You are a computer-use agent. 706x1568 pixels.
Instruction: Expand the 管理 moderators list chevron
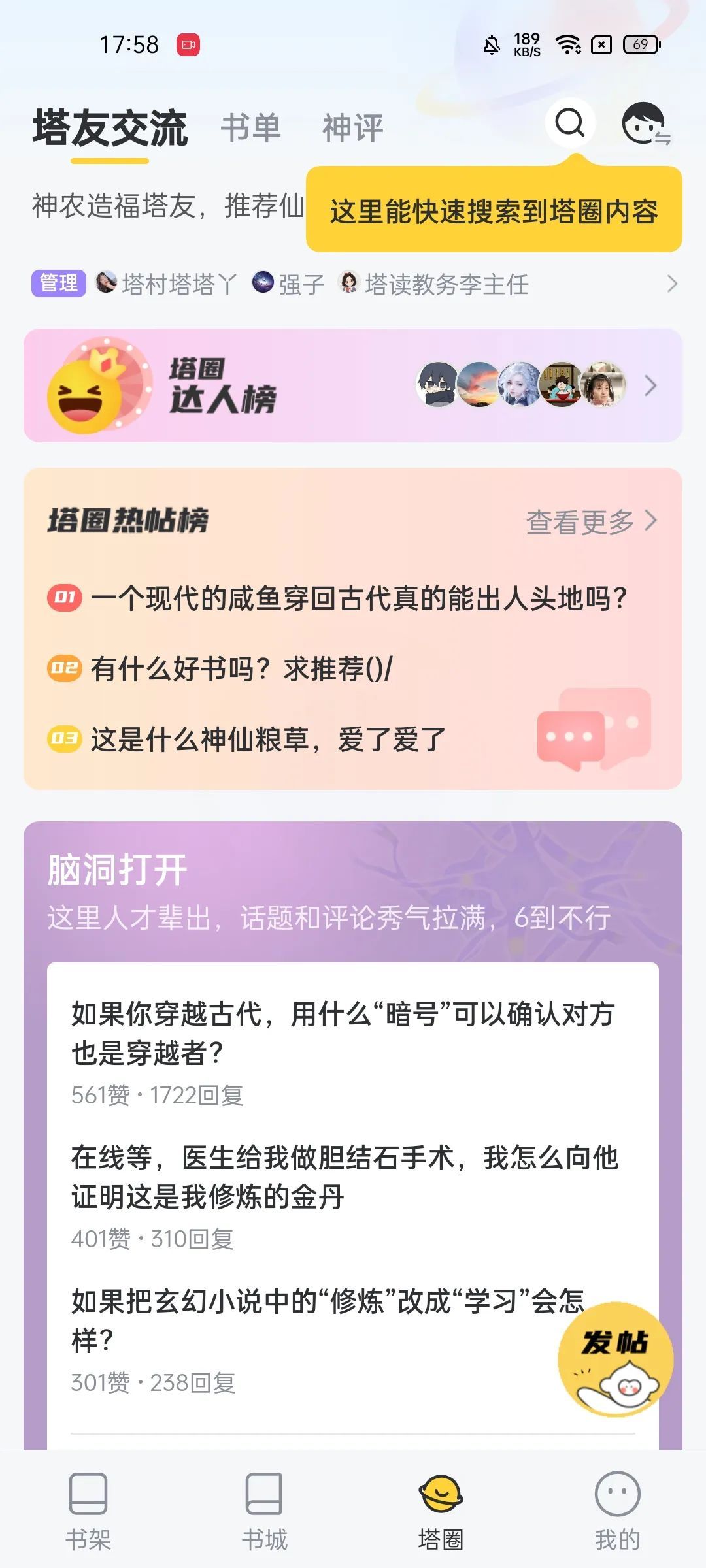click(x=671, y=284)
